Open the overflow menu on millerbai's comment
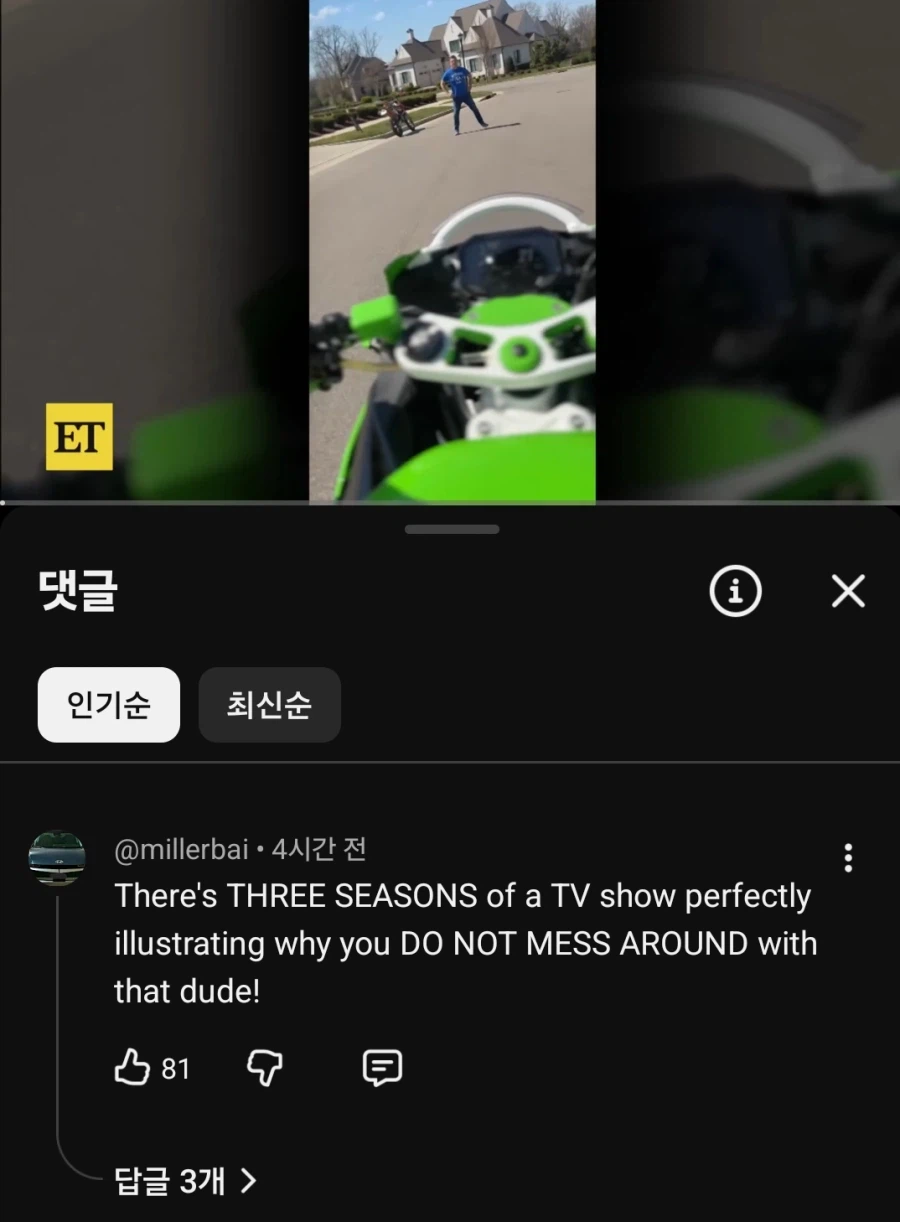Screen dimensions: 900x1222 coord(848,858)
